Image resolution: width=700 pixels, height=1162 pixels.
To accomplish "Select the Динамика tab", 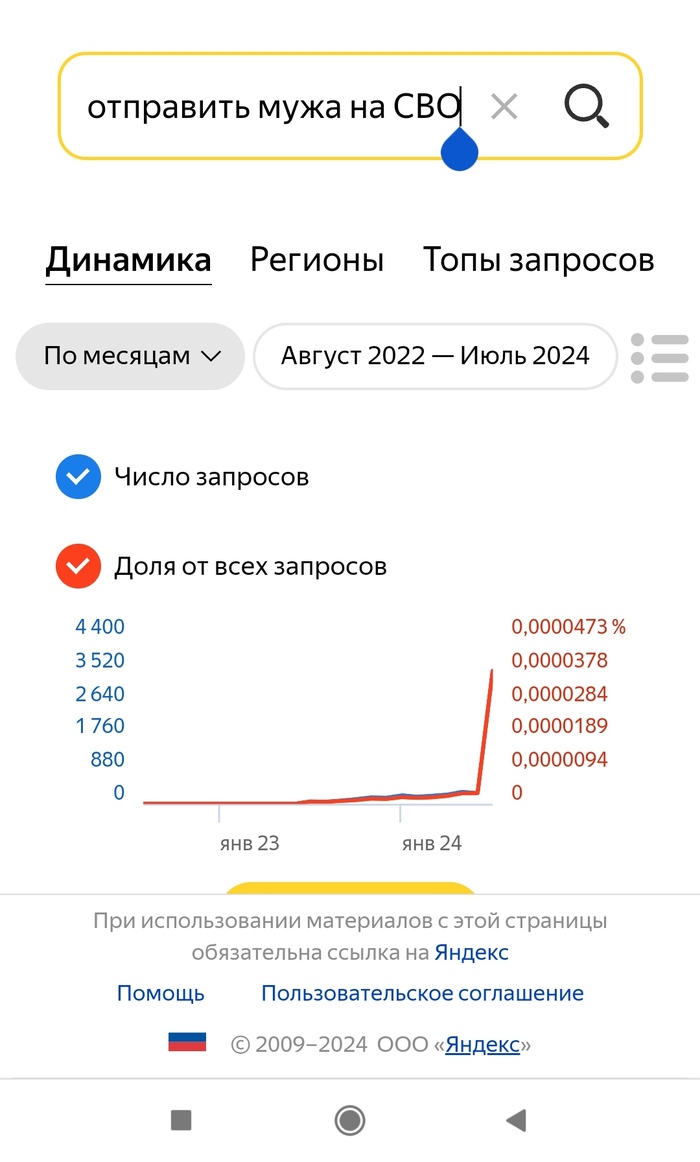I will coord(128,260).
